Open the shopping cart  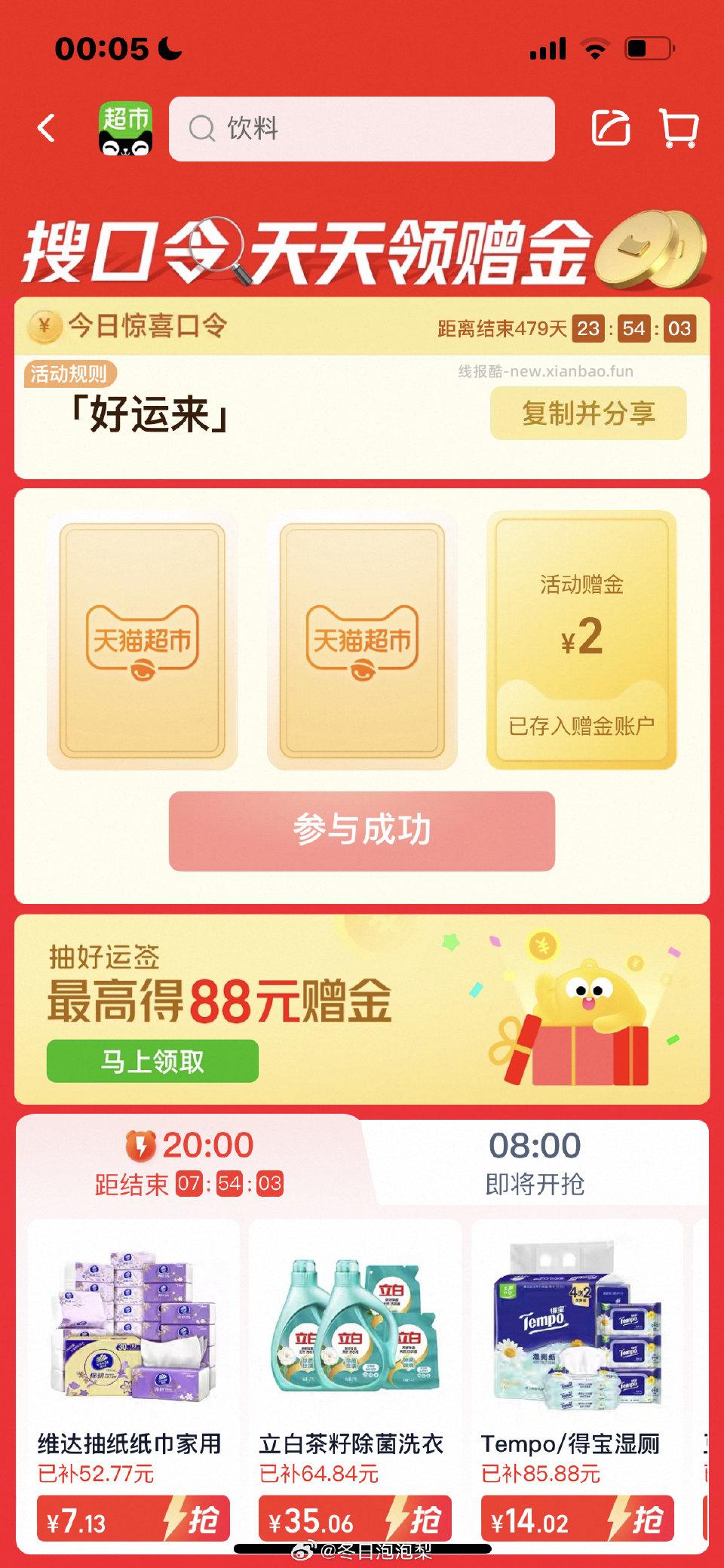click(678, 128)
